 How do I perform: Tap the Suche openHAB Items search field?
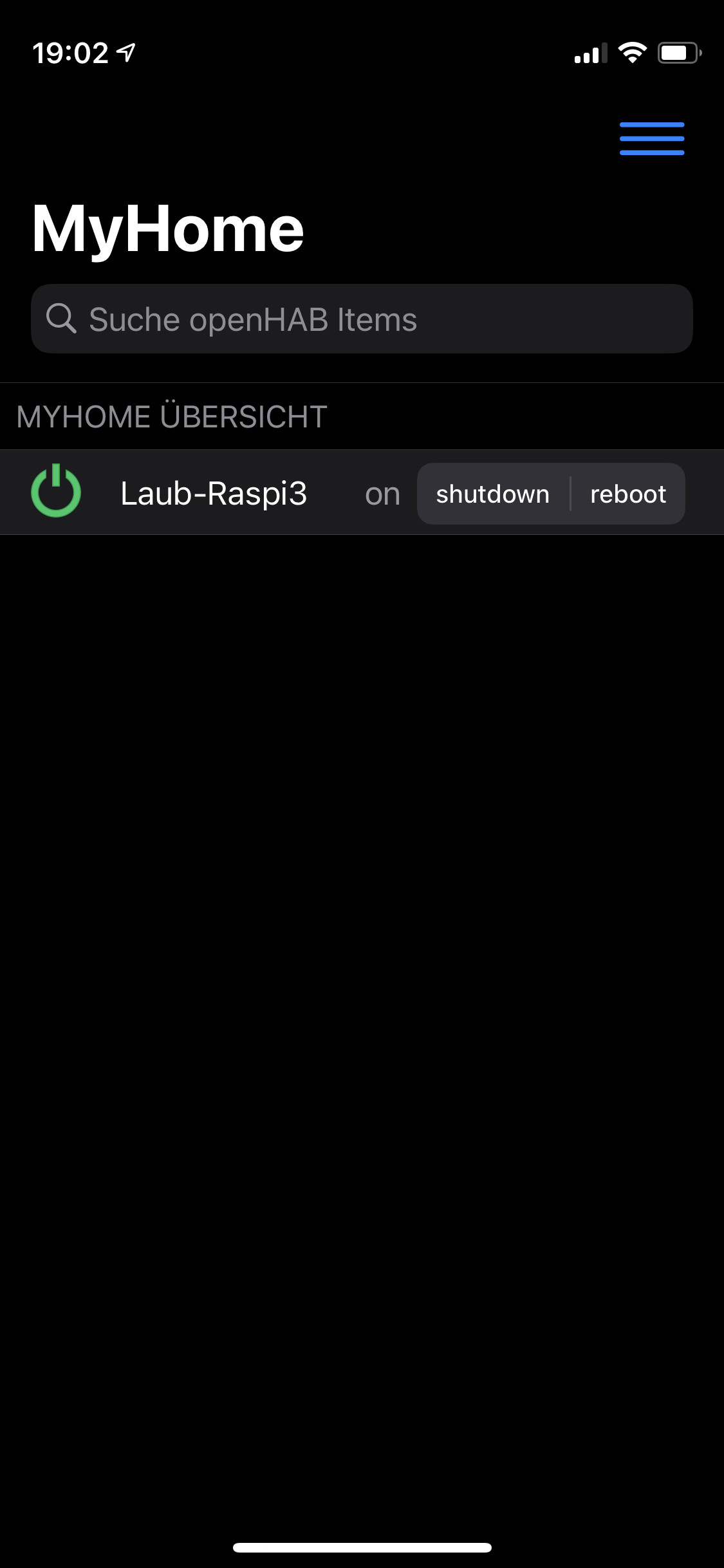(x=362, y=319)
